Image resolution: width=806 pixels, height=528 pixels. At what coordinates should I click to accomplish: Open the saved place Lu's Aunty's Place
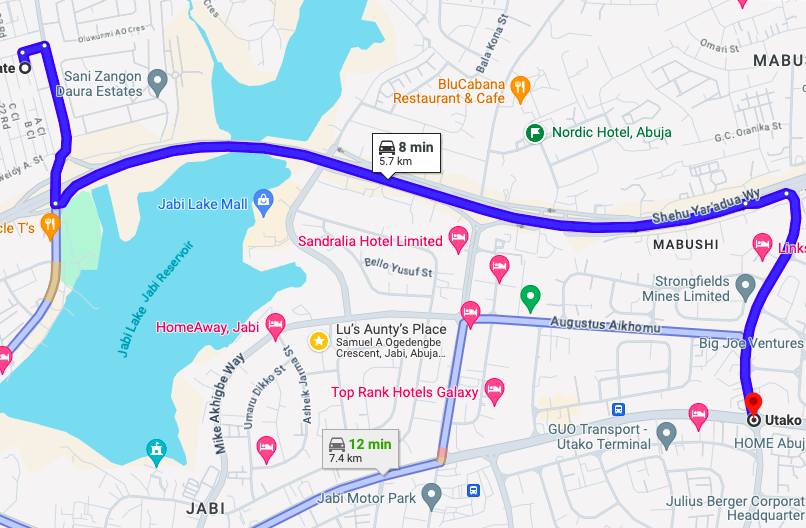(x=319, y=341)
